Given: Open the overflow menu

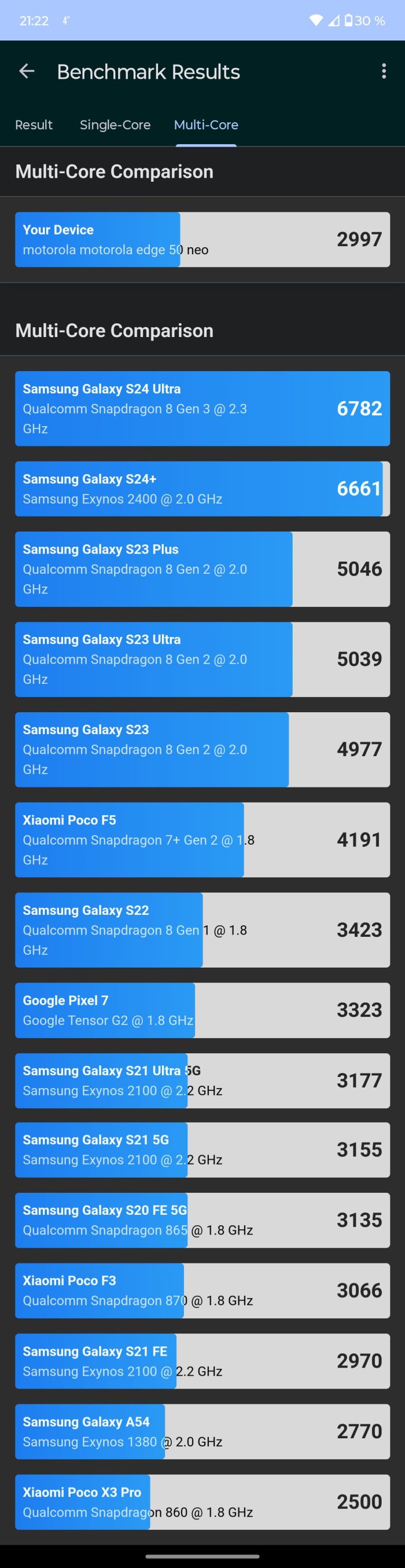Looking at the screenshot, I should coord(383,72).
